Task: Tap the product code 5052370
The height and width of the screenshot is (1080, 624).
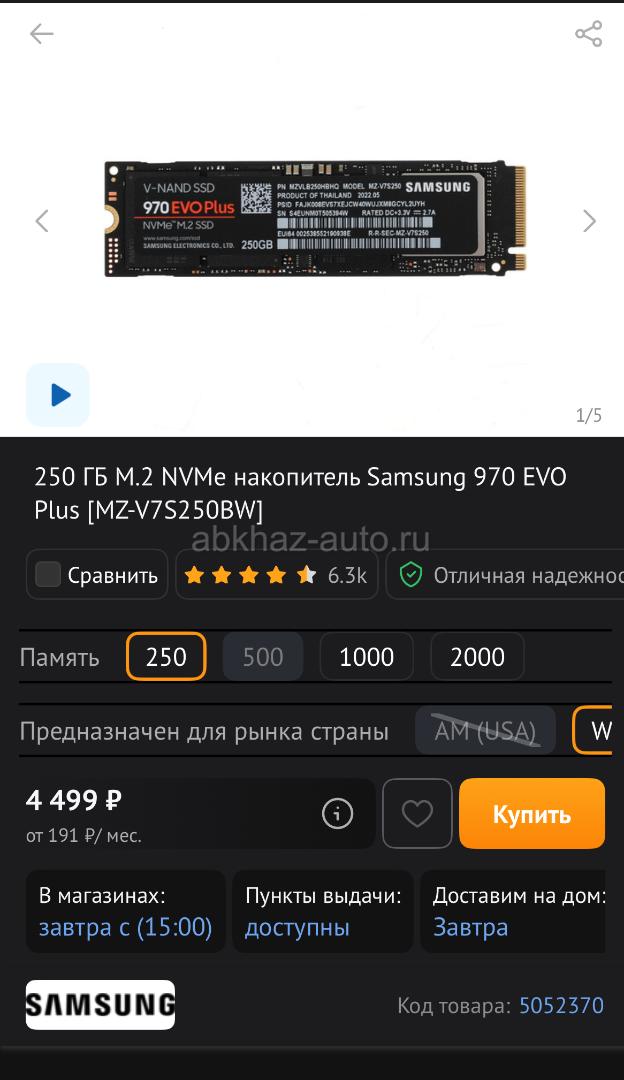Action: click(x=561, y=1006)
